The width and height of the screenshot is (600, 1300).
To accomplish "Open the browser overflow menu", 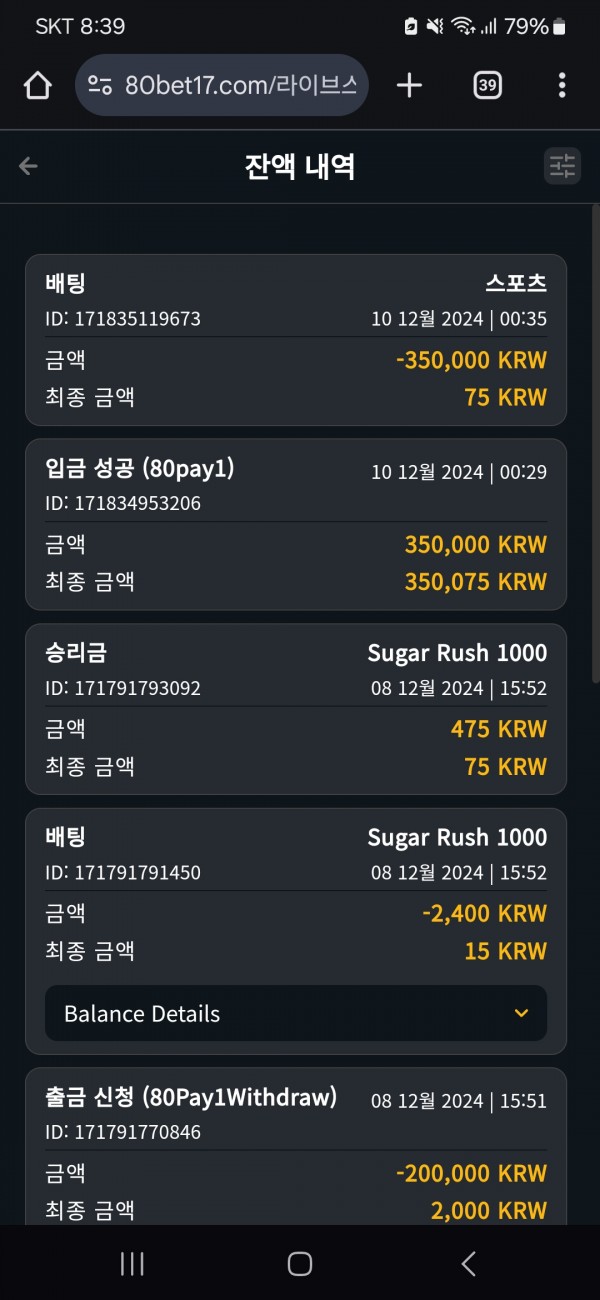I will coord(562,85).
